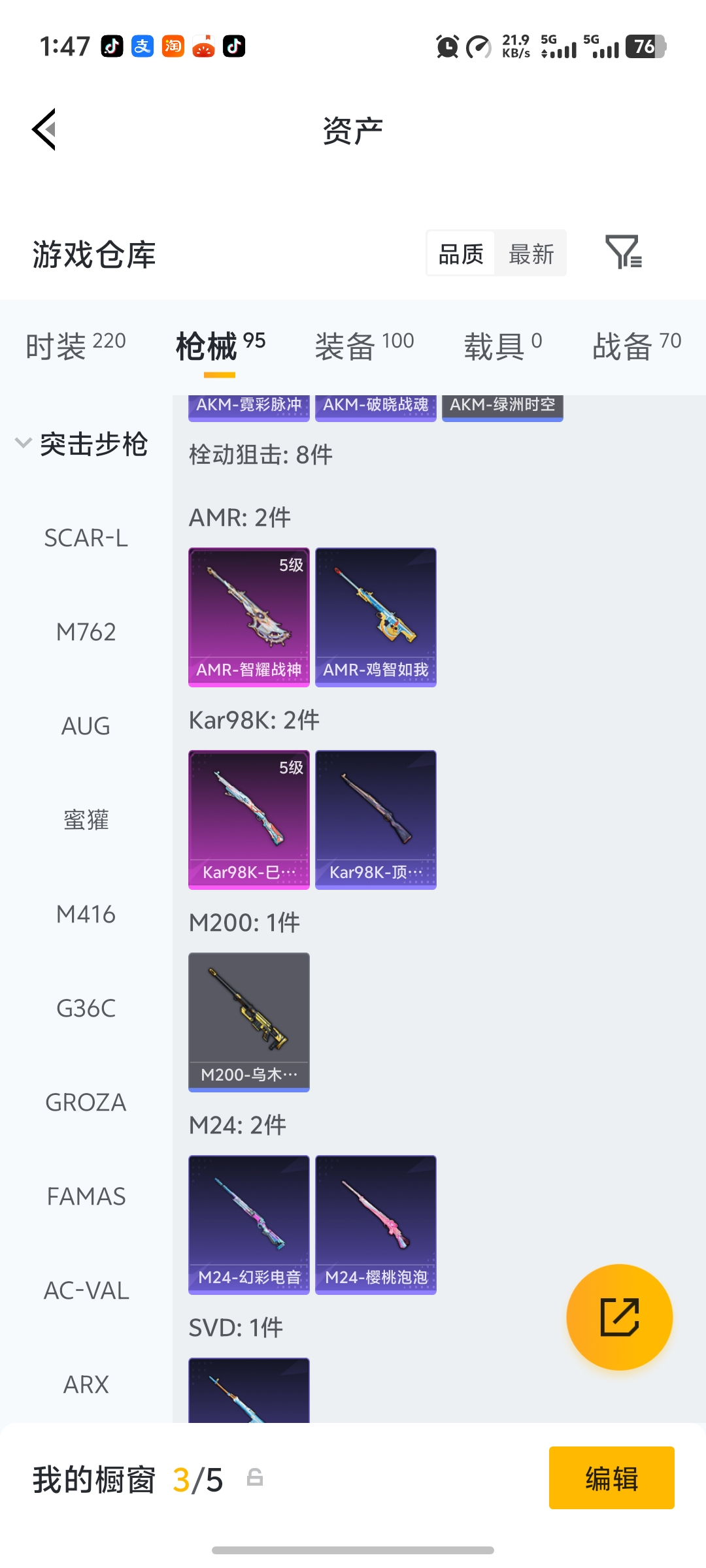Image resolution: width=706 pixels, height=1568 pixels.
Task: Switch sorting to 最新
Action: click(531, 253)
